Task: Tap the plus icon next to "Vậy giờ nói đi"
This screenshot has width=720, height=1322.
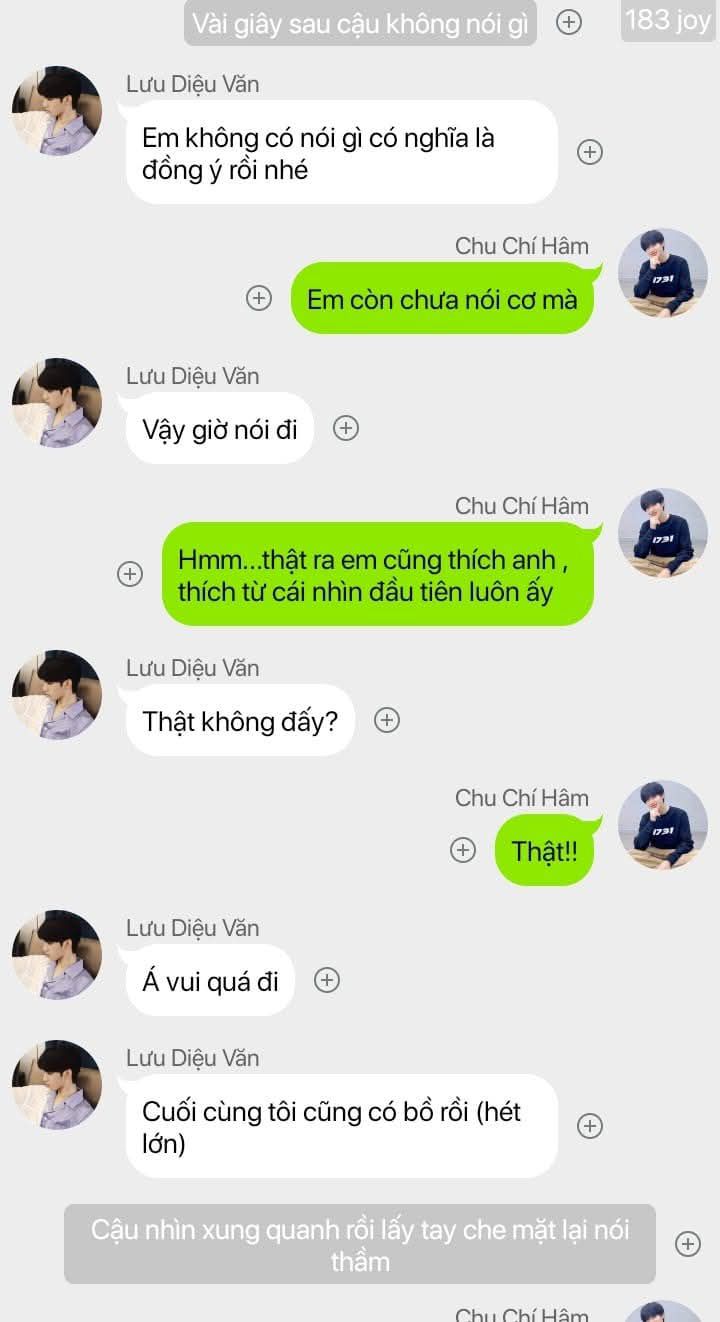Action: coord(345,428)
